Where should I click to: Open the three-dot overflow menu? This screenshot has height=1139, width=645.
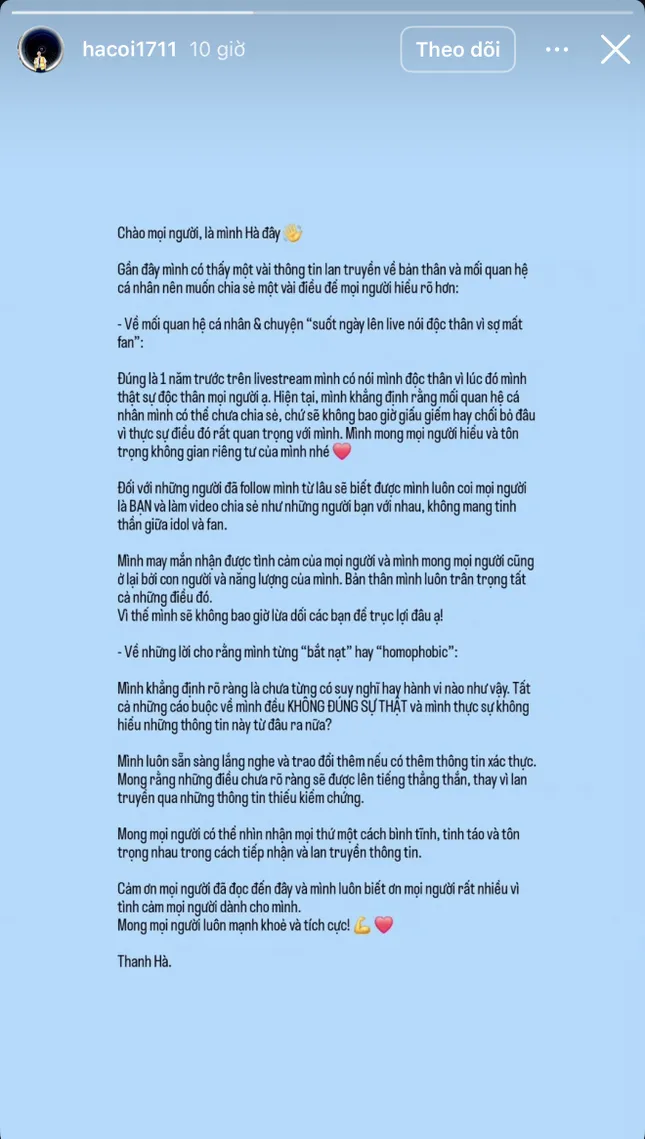coord(557,49)
